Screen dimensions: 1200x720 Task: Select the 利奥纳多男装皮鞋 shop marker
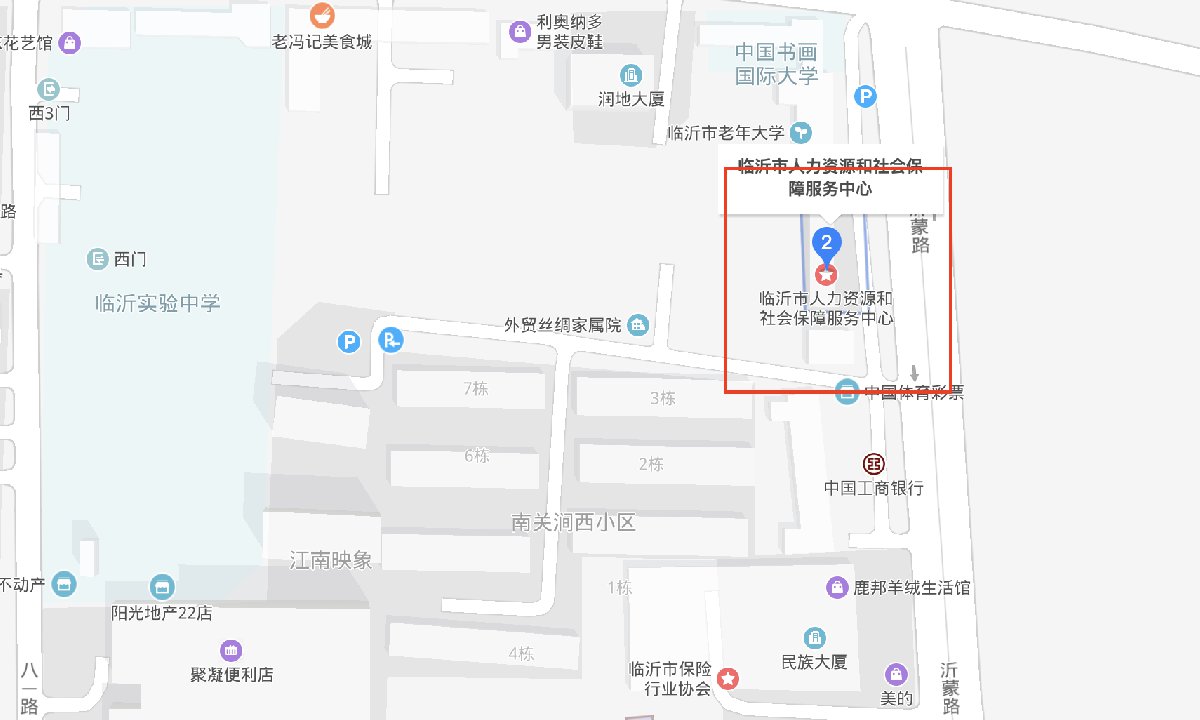click(x=520, y=31)
